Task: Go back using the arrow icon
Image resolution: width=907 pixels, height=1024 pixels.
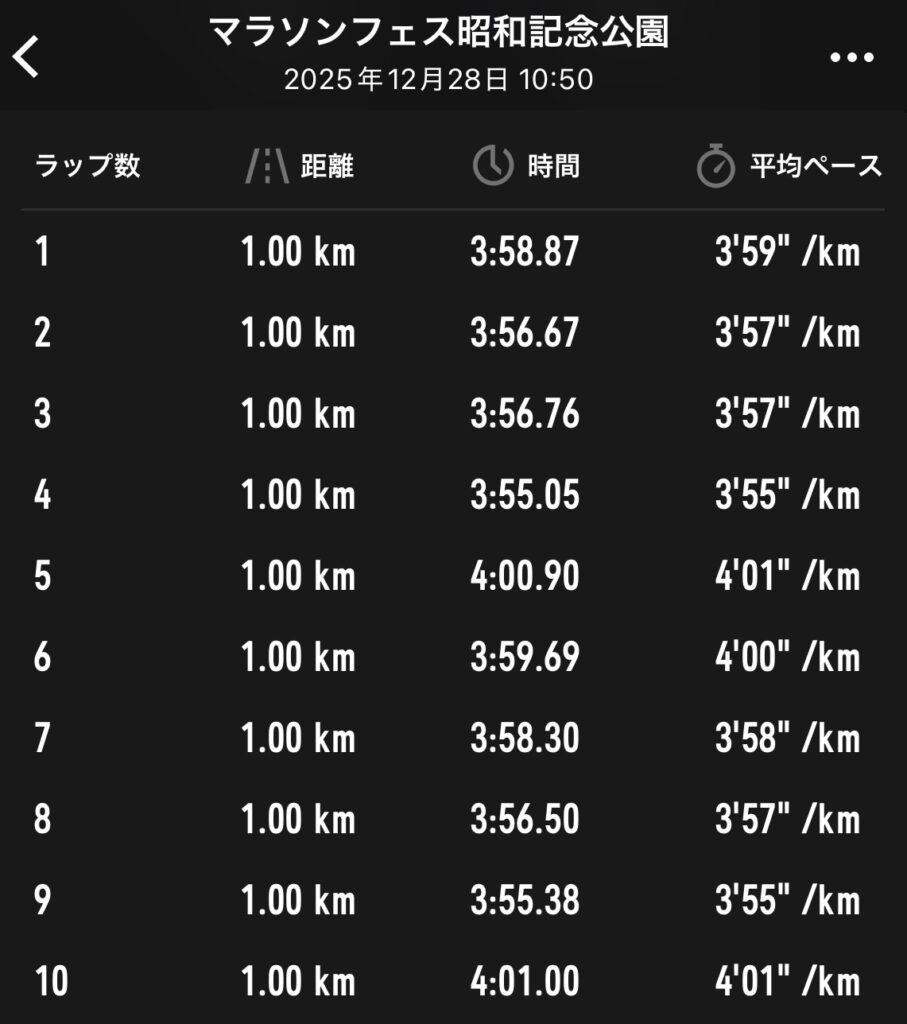Action: [27, 57]
